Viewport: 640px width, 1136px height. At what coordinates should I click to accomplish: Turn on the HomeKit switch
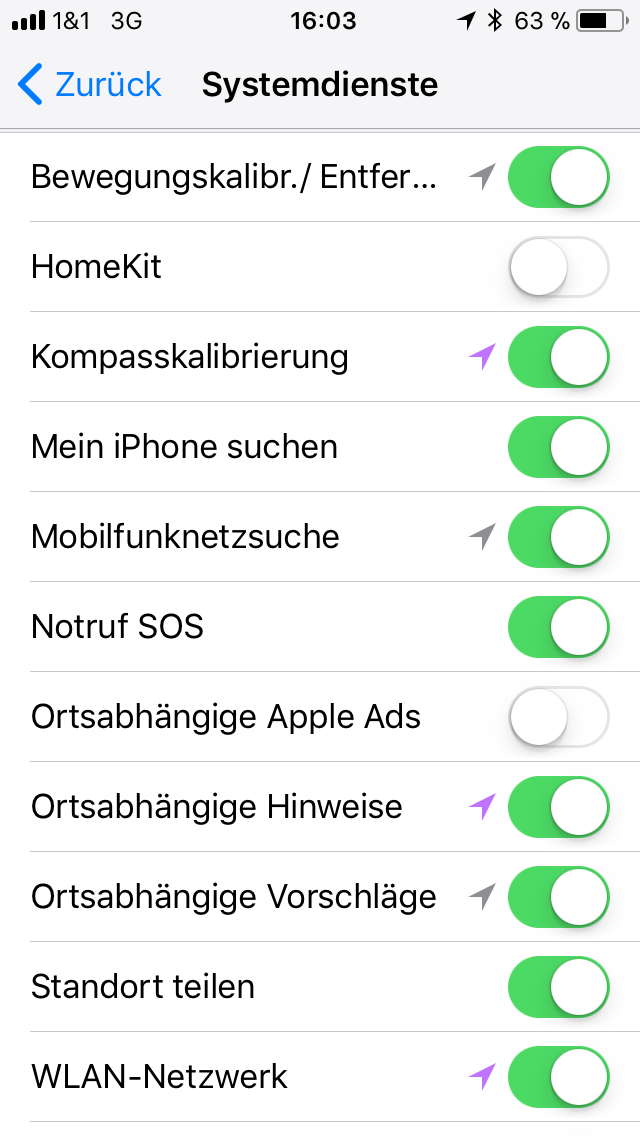(x=558, y=268)
